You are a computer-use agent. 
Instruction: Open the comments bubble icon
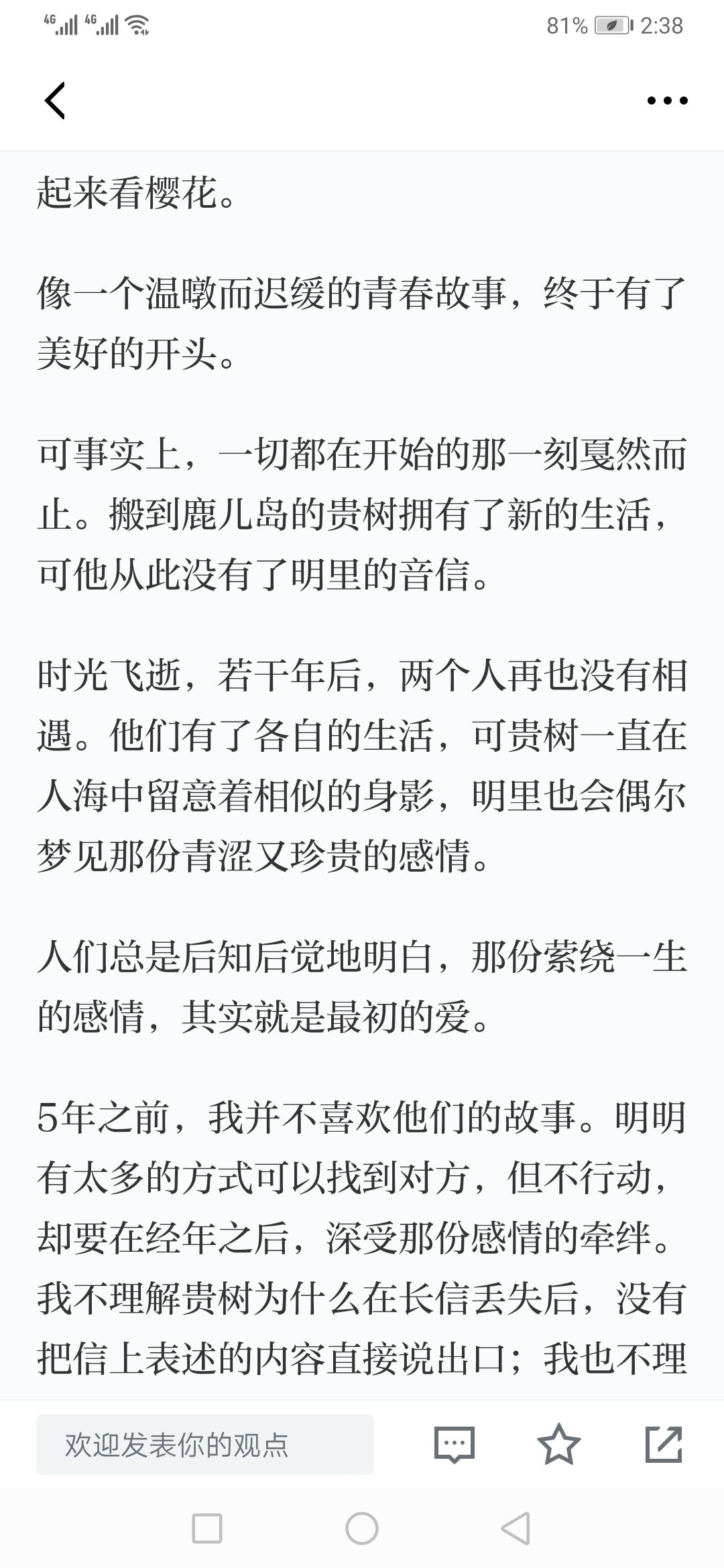point(455,1445)
